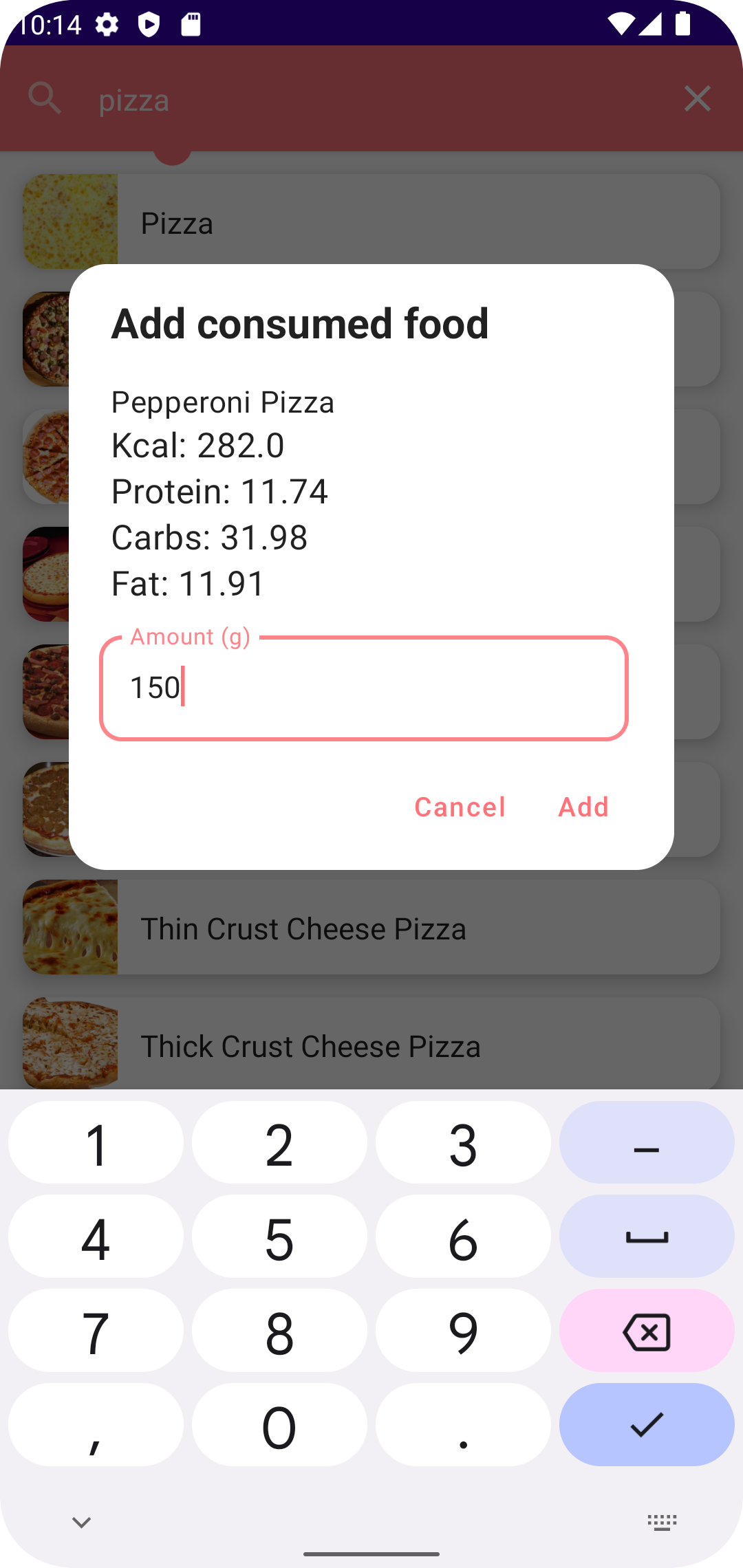Click the search magnifier icon
Image resolution: width=743 pixels, height=1568 pixels.
coord(43,98)
